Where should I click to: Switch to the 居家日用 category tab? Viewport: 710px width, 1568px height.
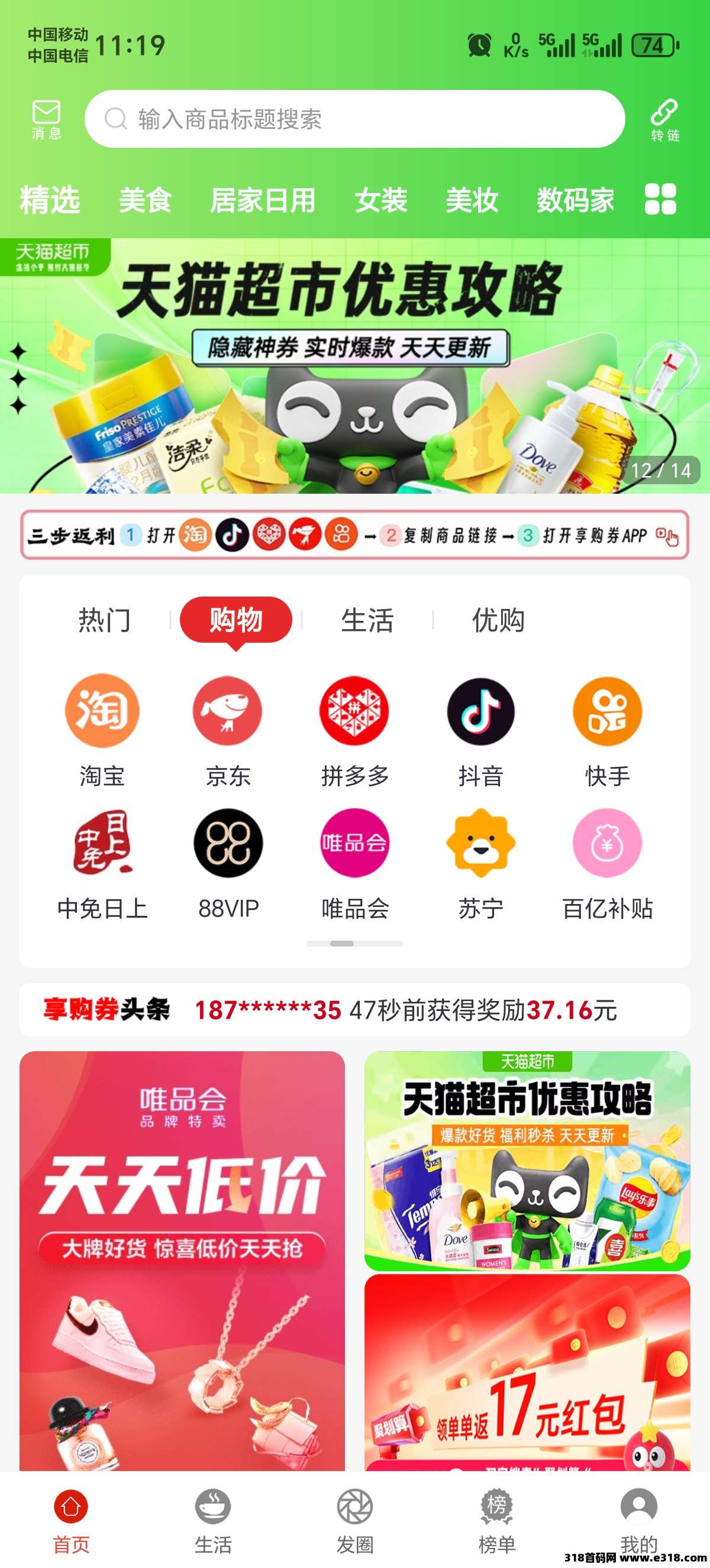click(263, 200)
